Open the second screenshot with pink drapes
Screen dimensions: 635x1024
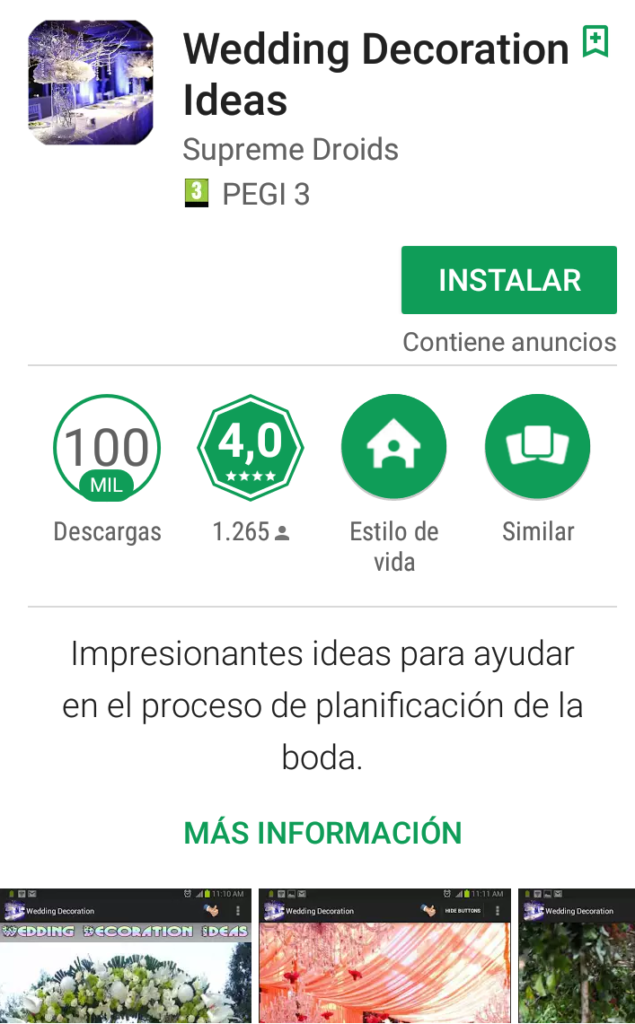pos(385,955)
